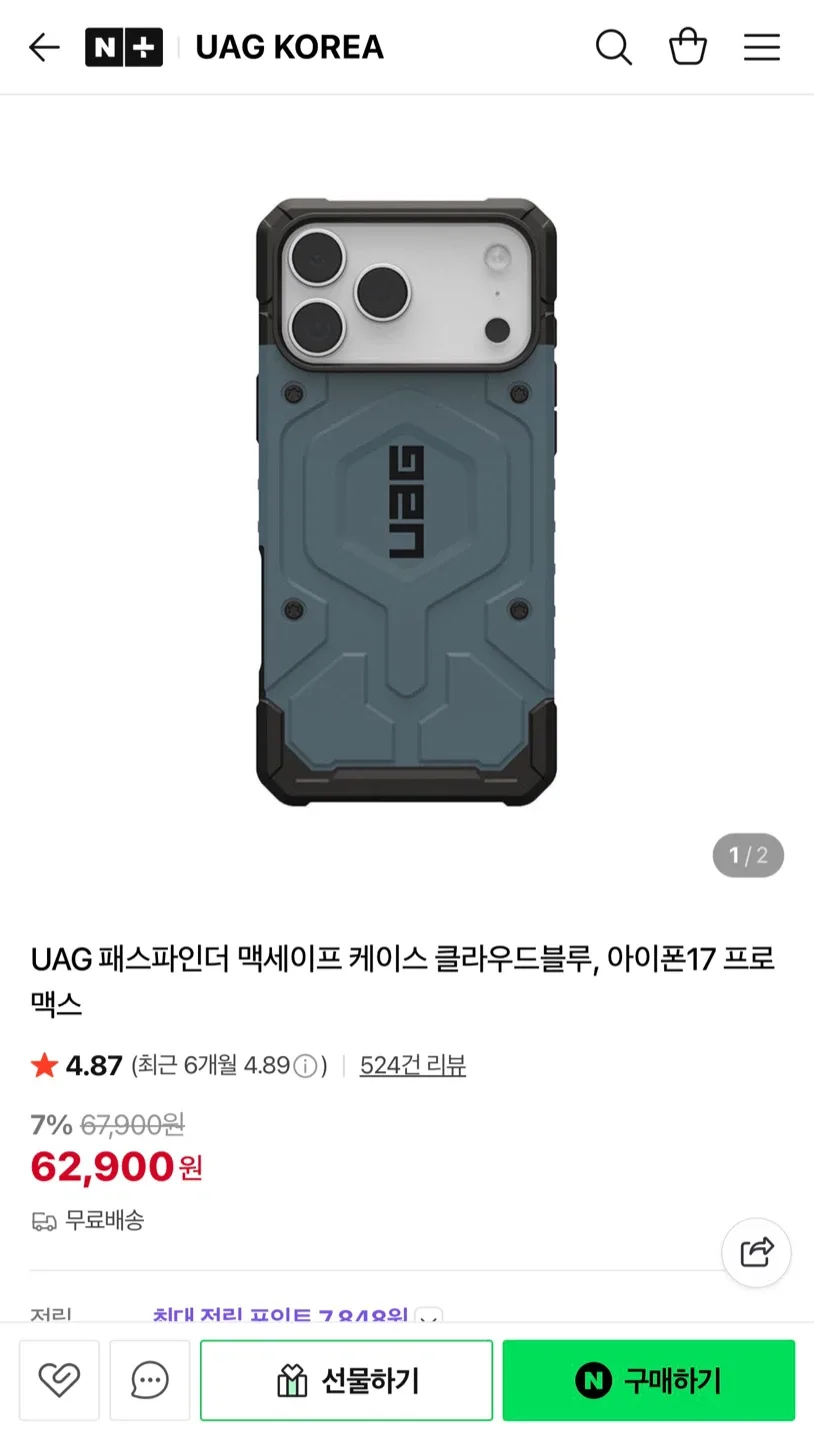Screen dimensions: 814x1440
Task: Open the shopping basket
Action: (688, 47)
